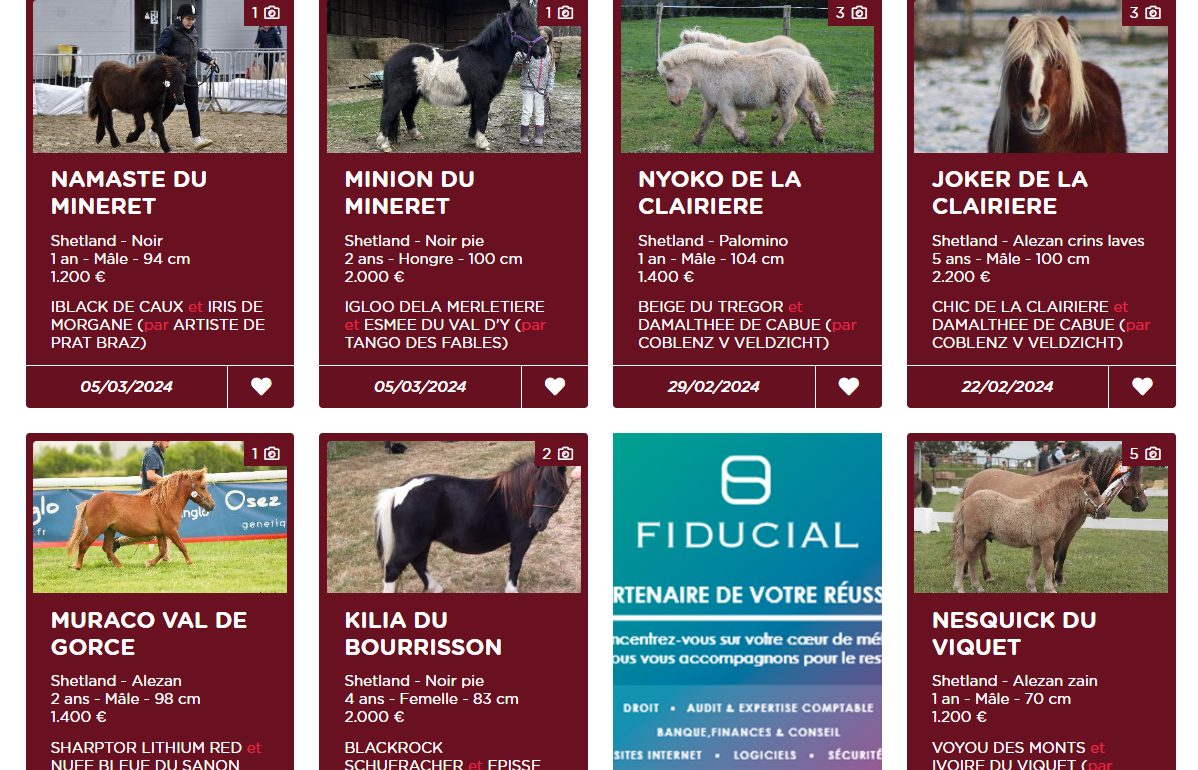The height and width of the screenshot is (770, 1198).
Task: Open the Fiducial advertisement banner
Action: click(747, 600)
